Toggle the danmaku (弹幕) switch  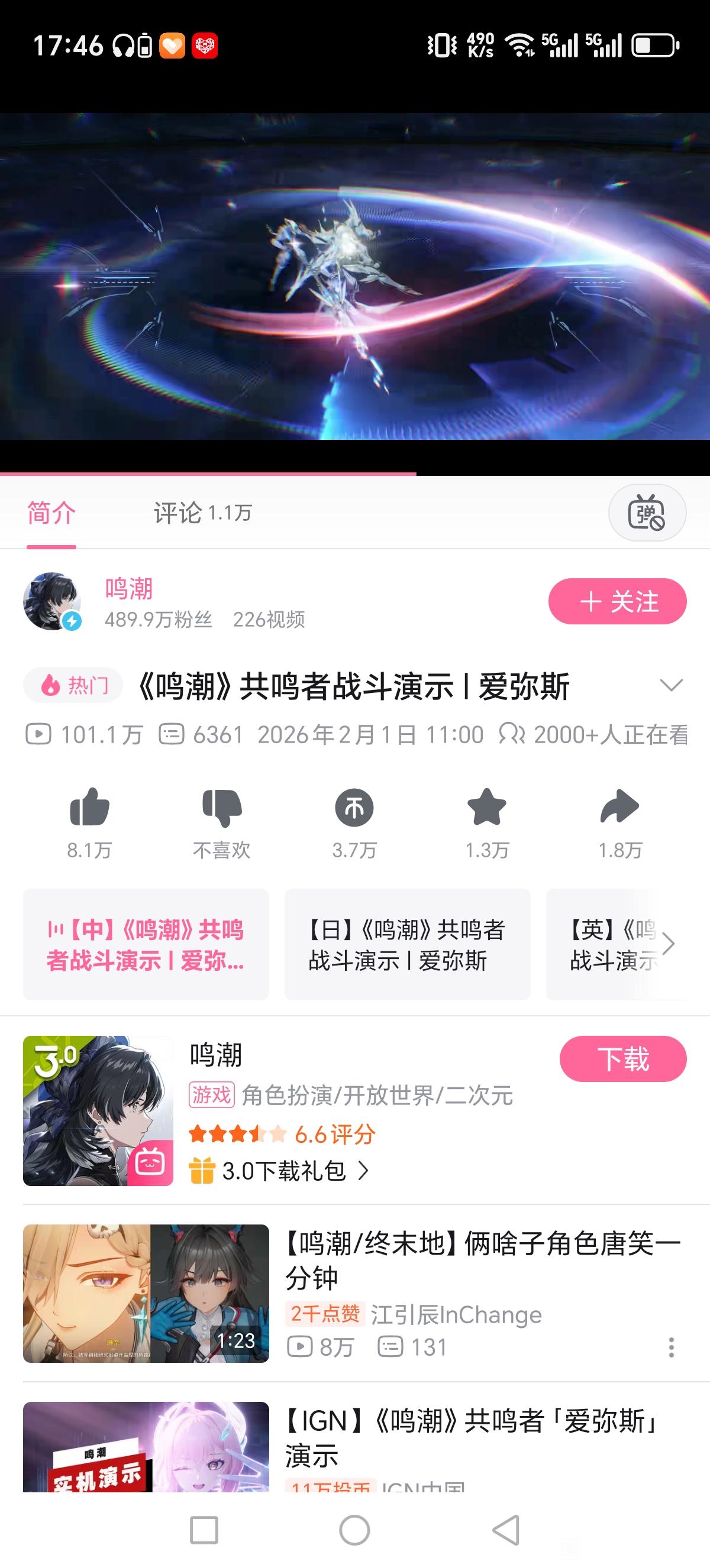click(x=647, y=513)
